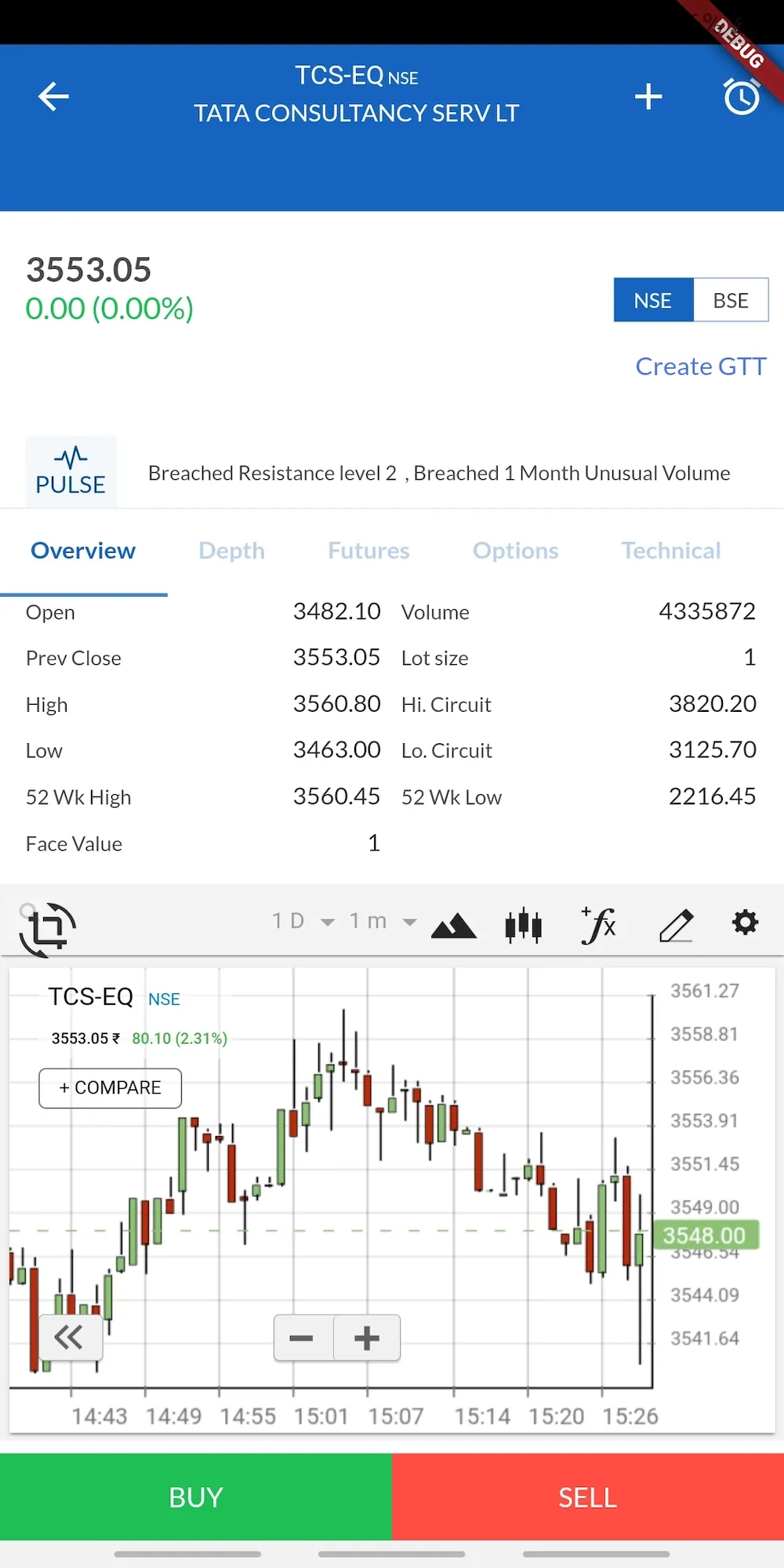Click the Create GTT link
Image resolution: width=784 pixels, height=1568 pixels.
click(700, 366)
